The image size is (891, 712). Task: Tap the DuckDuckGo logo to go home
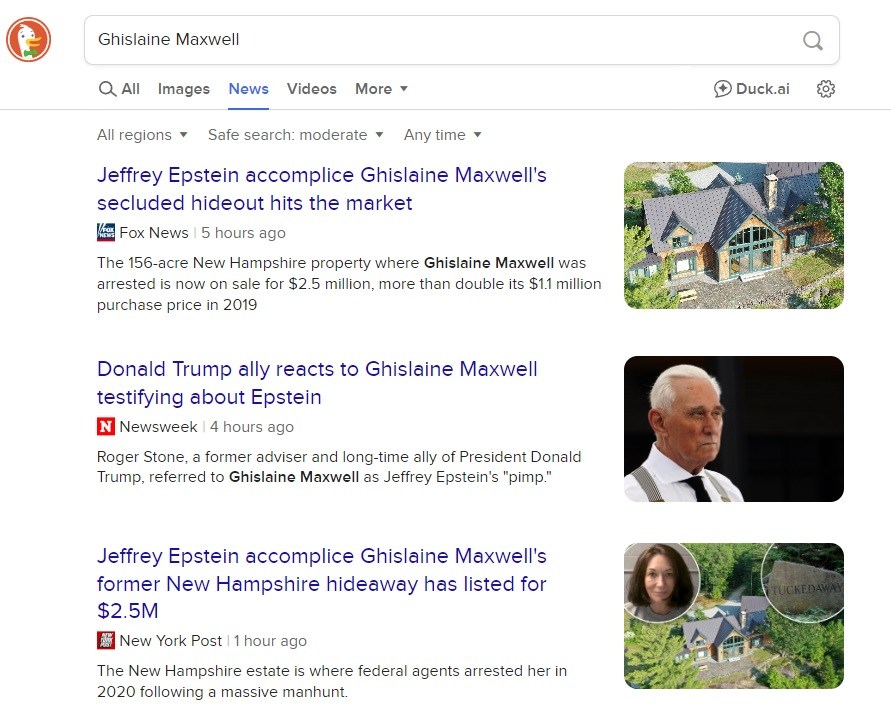pyautogui.click(x=29, y=40)
